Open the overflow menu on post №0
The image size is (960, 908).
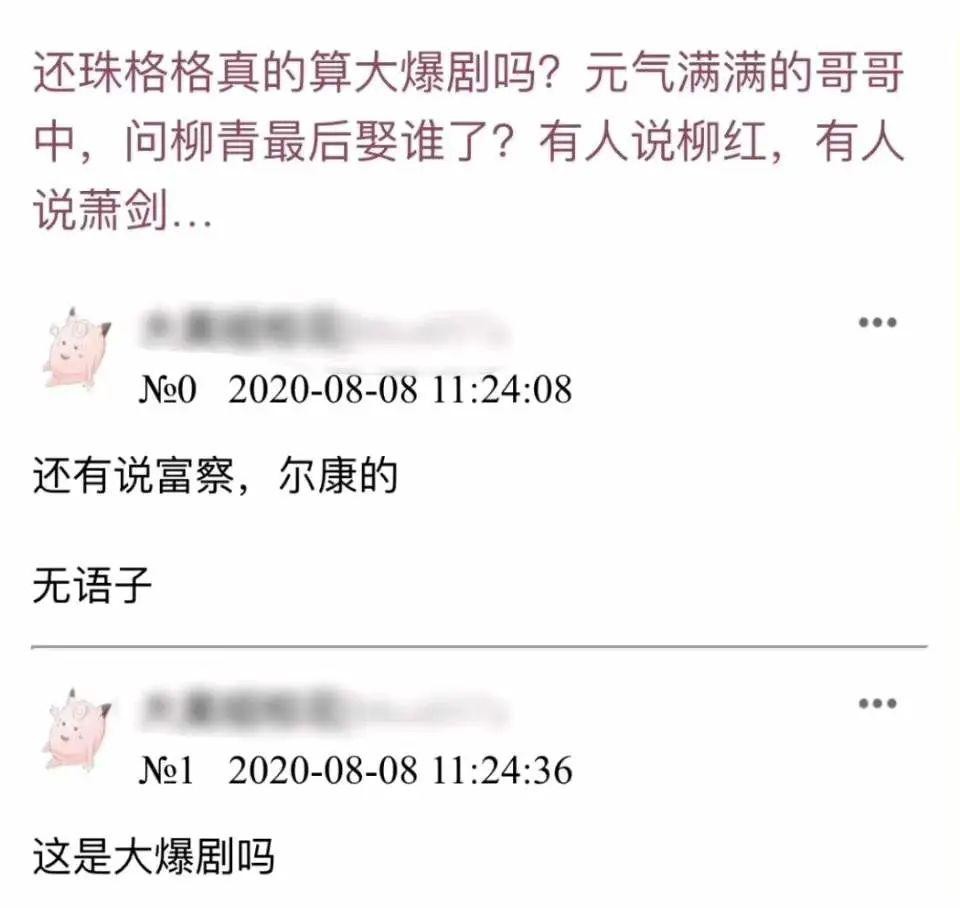coord(877,322)
